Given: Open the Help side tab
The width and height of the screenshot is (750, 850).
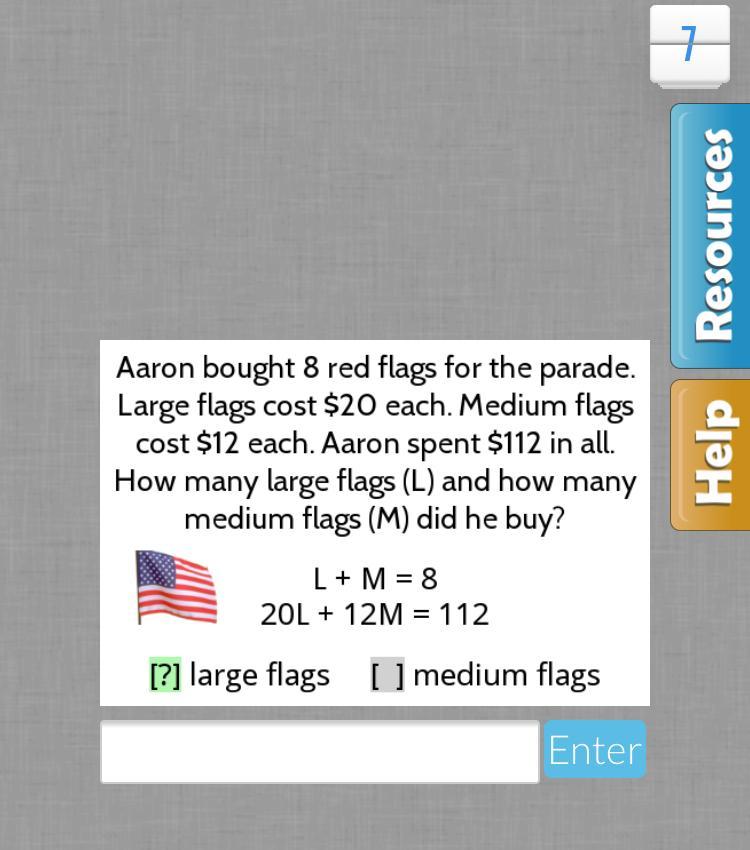Looking at the screenshot, I should (712, 454).
